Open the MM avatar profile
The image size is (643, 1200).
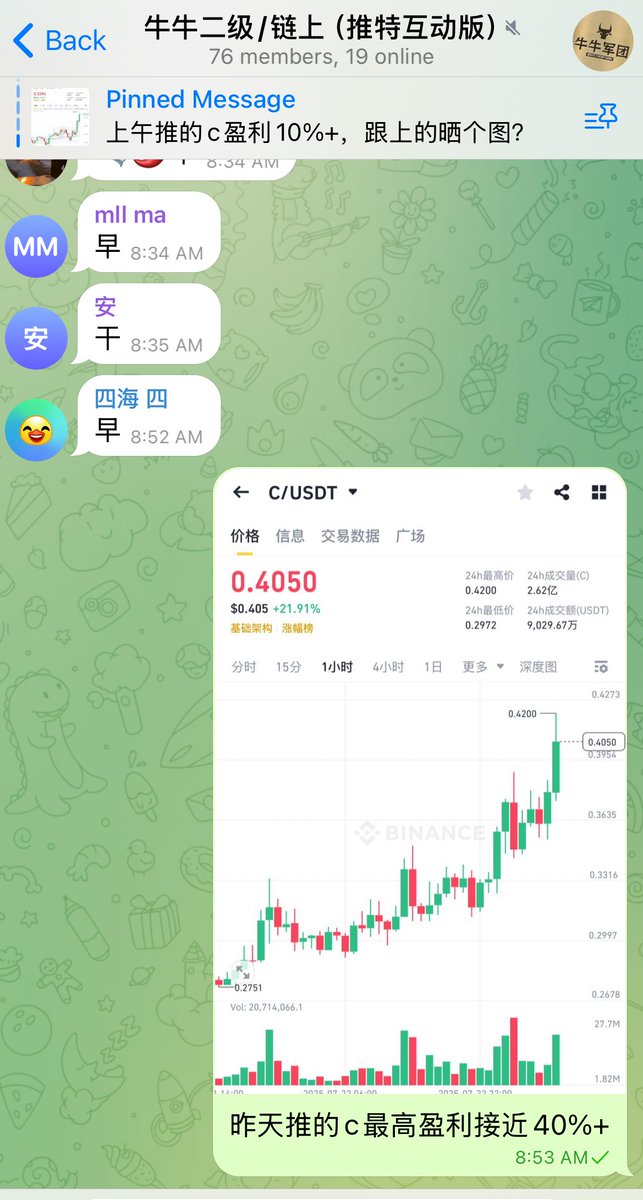[x=36, y=246]
